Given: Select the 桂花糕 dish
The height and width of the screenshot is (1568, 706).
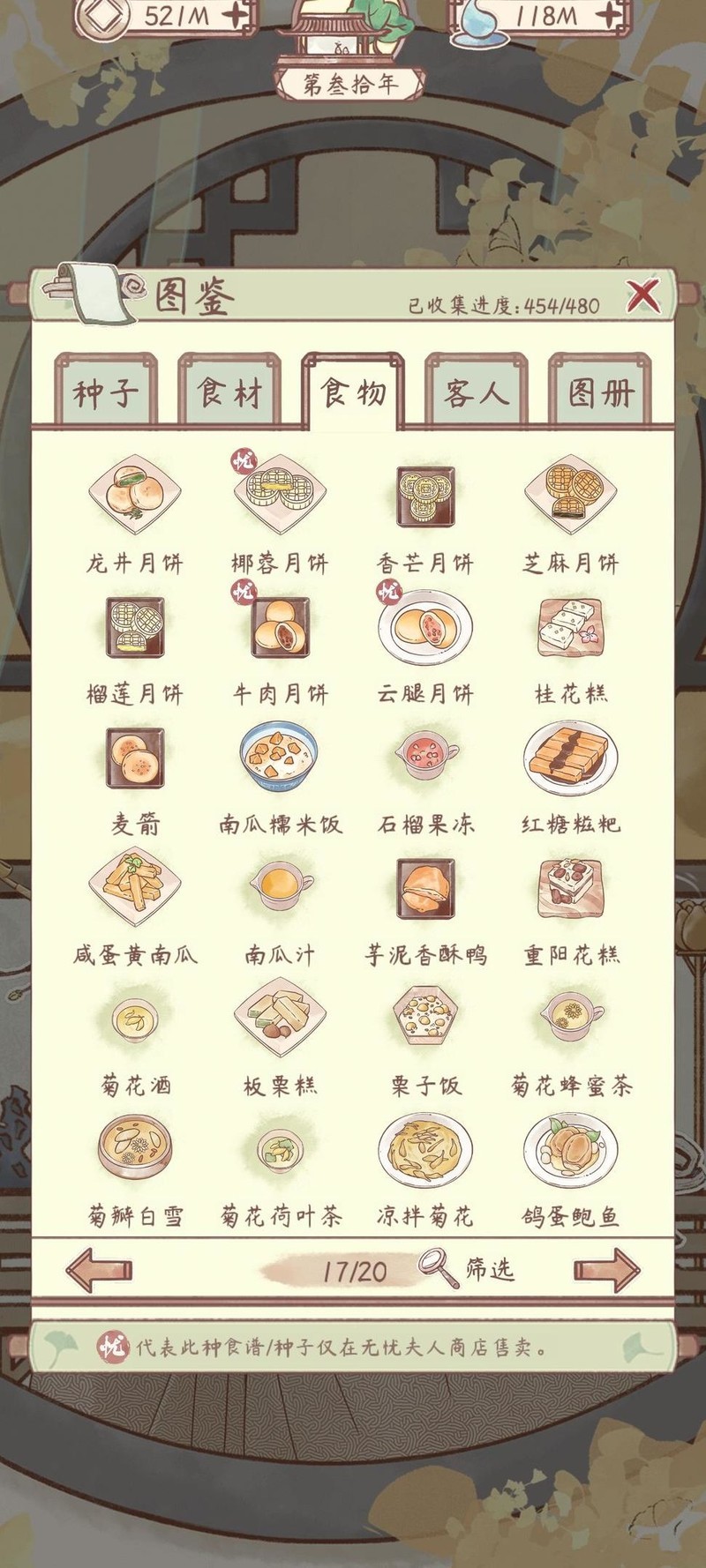Looking at the screenshot, I should [570, 628].
